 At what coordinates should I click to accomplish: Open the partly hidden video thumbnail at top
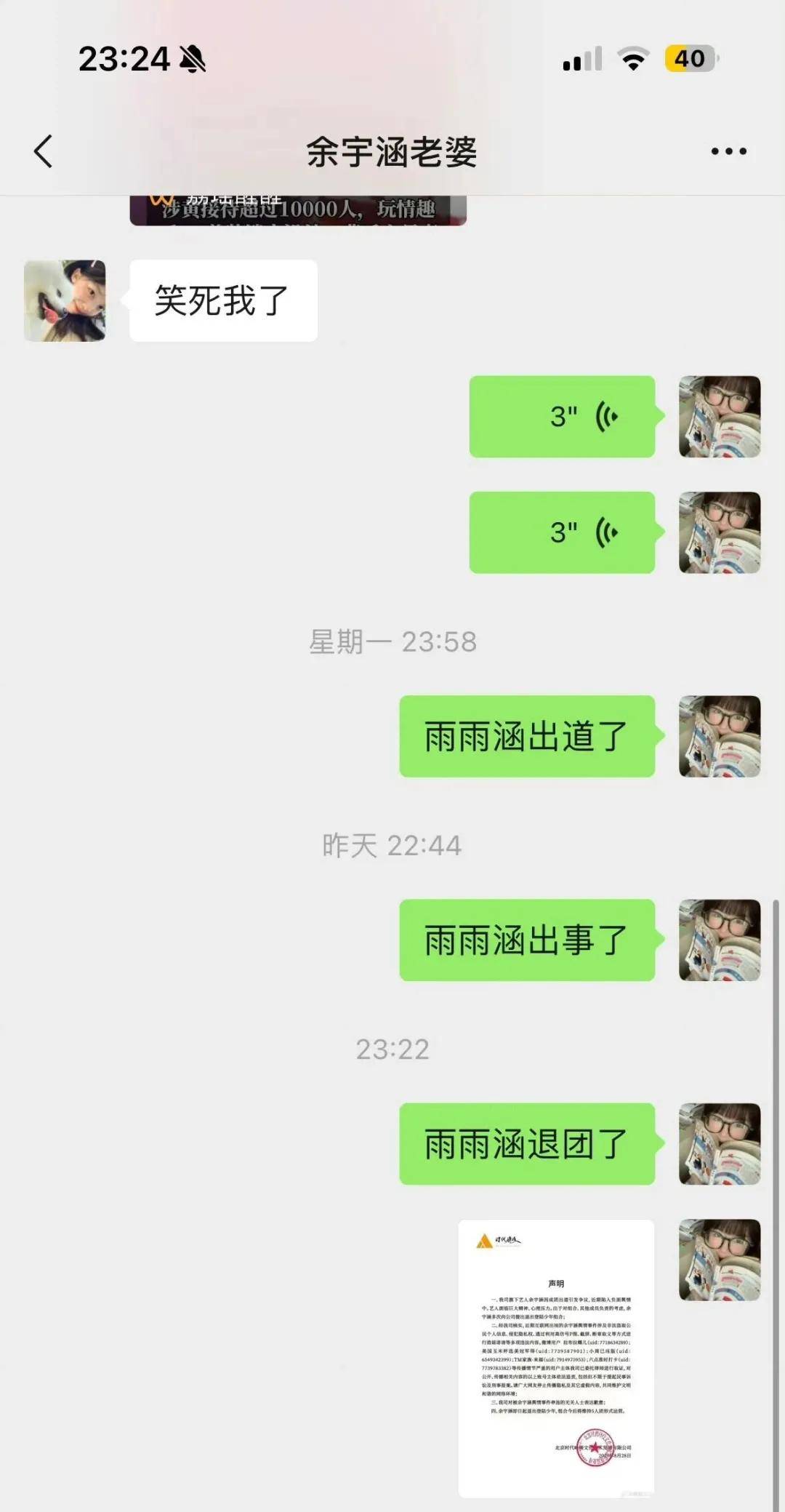pos(298,210)
